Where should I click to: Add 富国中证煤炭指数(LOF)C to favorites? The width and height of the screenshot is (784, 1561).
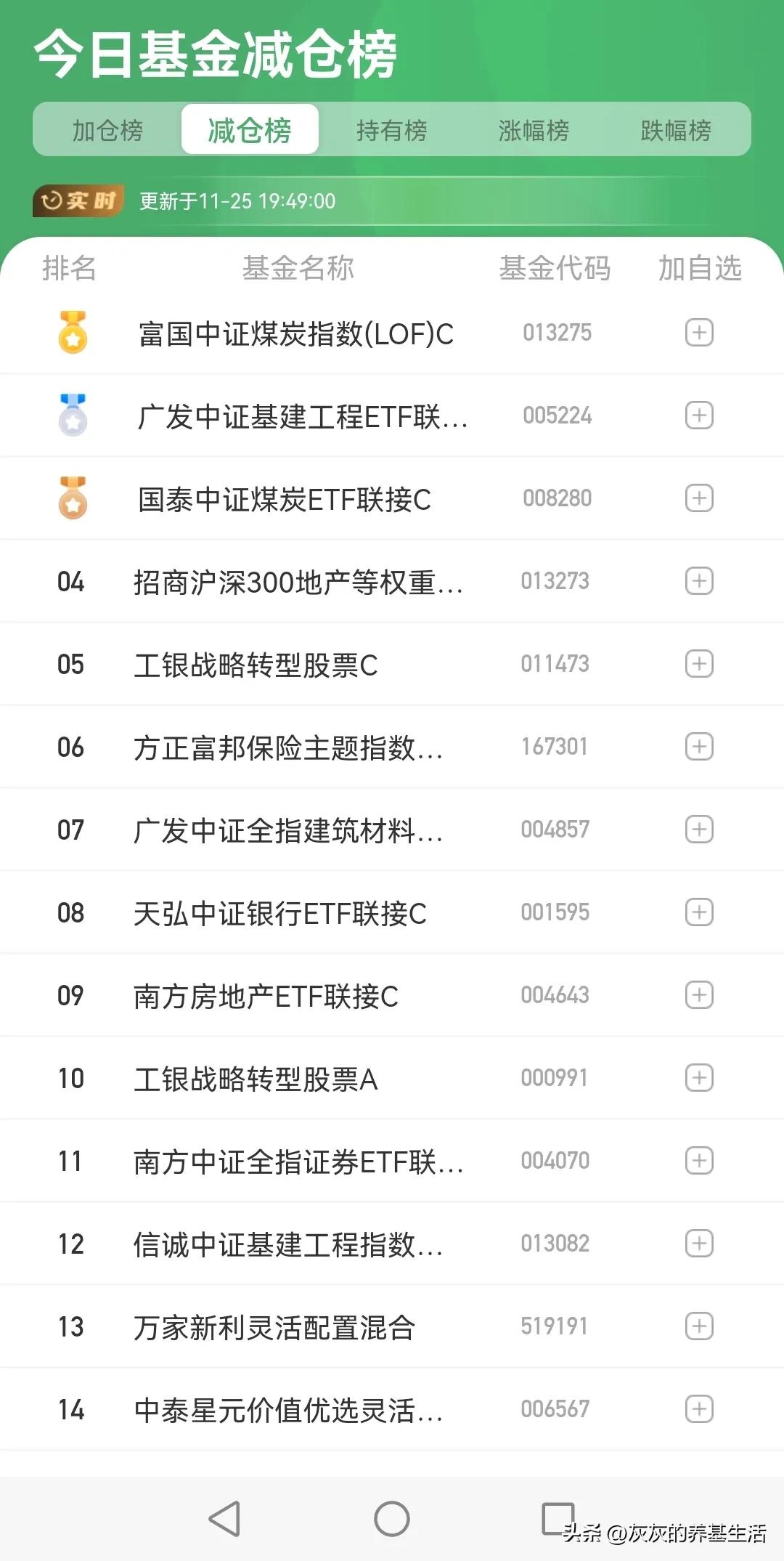click(698, 332)
